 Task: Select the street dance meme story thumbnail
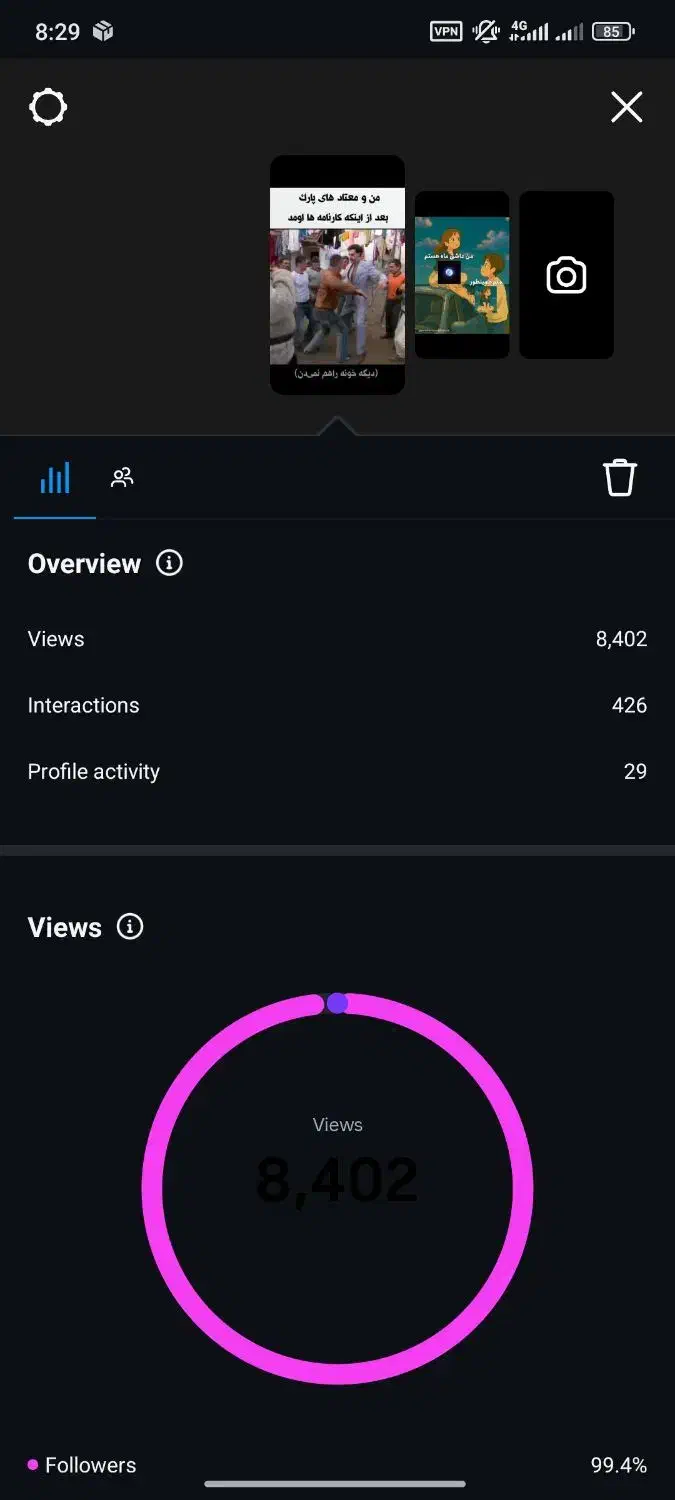tap(337, 275)
